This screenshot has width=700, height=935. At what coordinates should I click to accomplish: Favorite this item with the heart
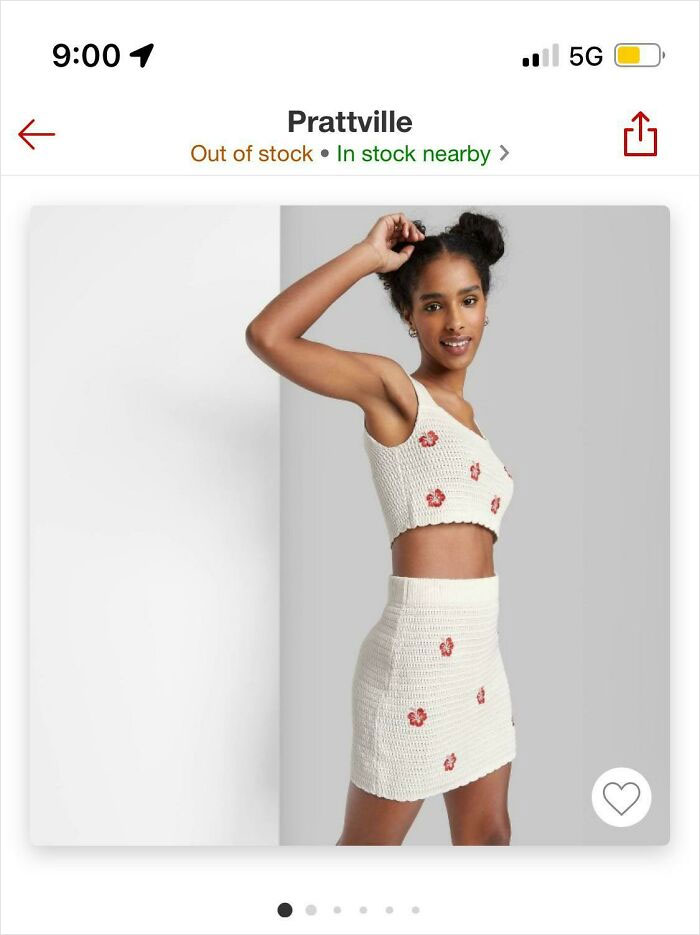coord(621,797)
